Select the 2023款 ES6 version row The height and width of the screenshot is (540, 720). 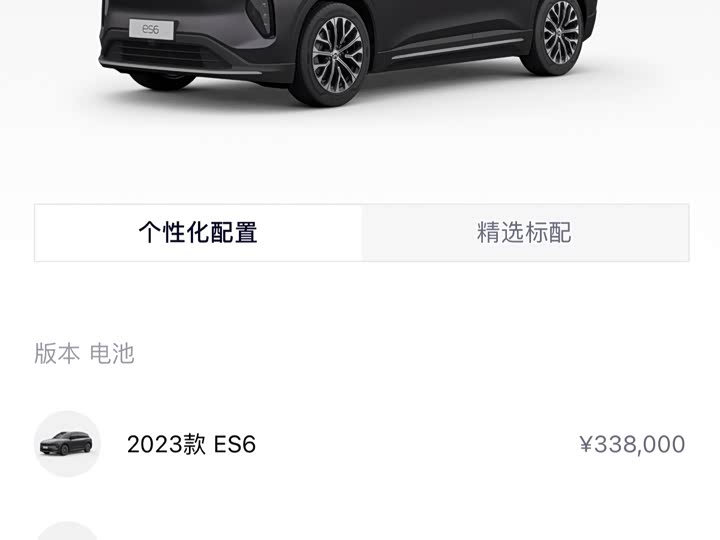click(x=360, y=444)
